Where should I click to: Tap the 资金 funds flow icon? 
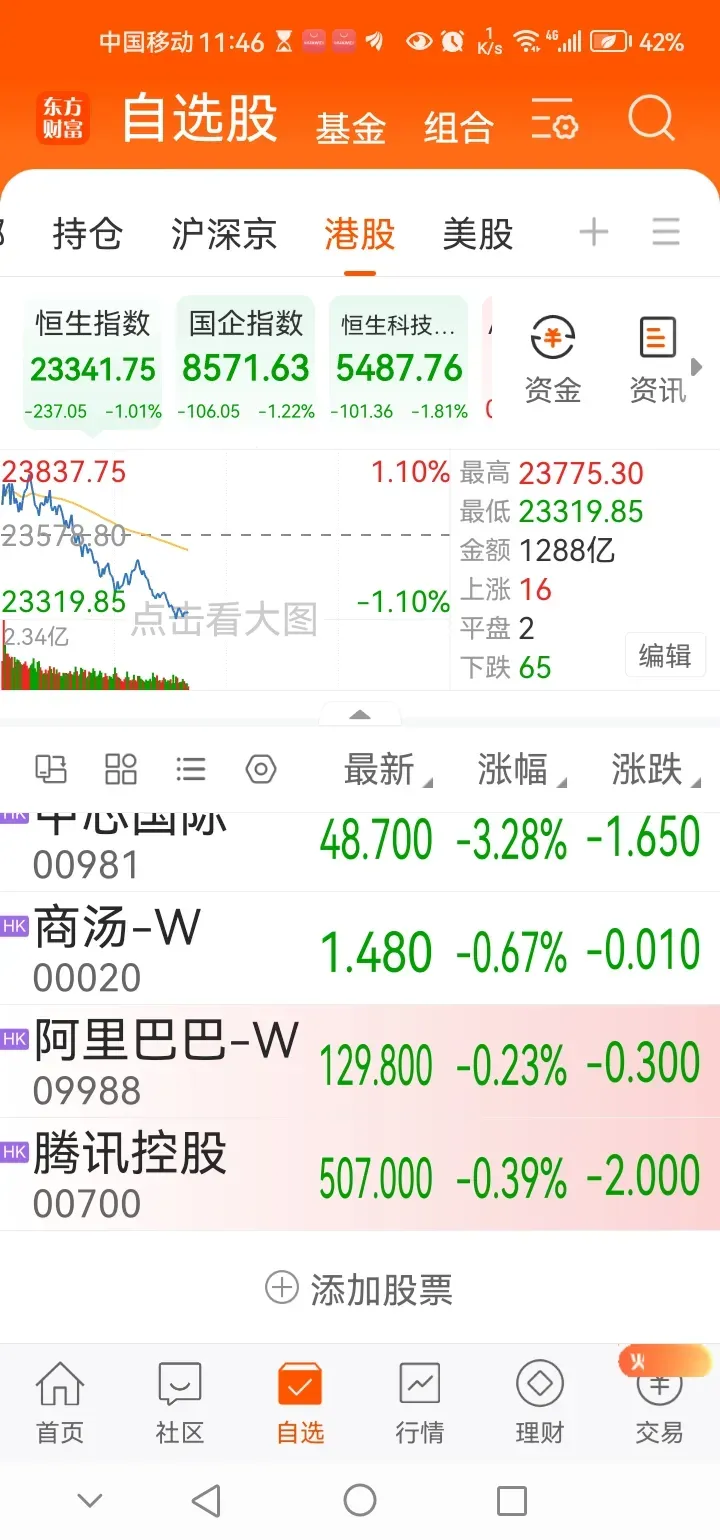coord(551,355)
